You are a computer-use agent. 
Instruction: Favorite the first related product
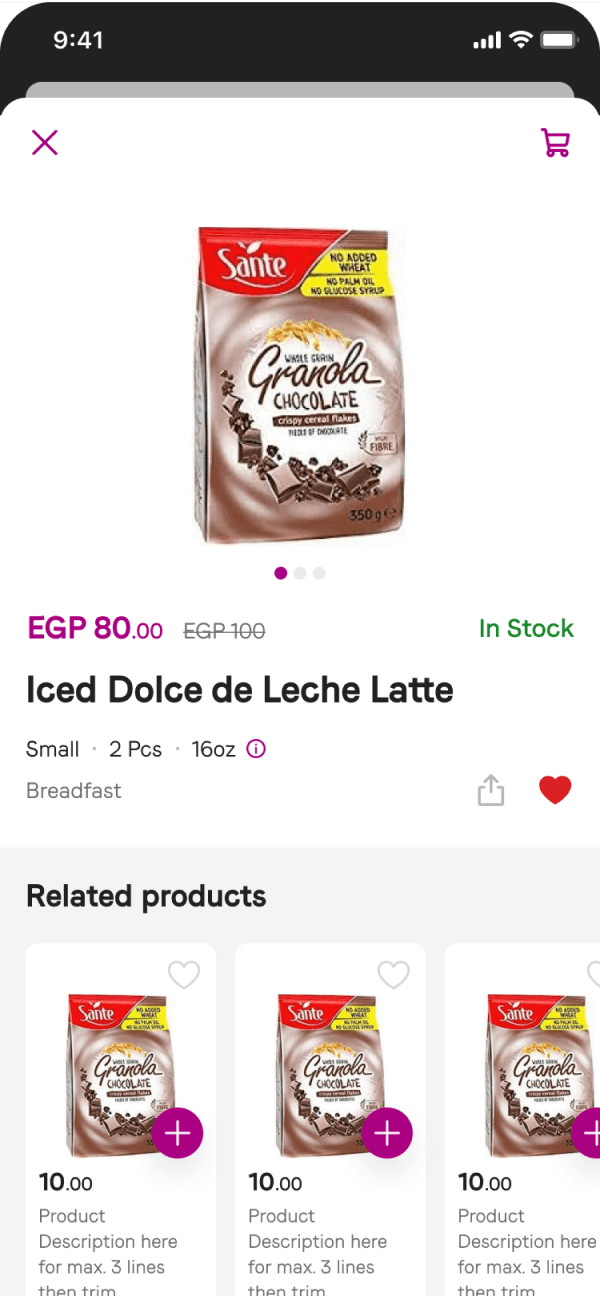[x=184, y=975]
